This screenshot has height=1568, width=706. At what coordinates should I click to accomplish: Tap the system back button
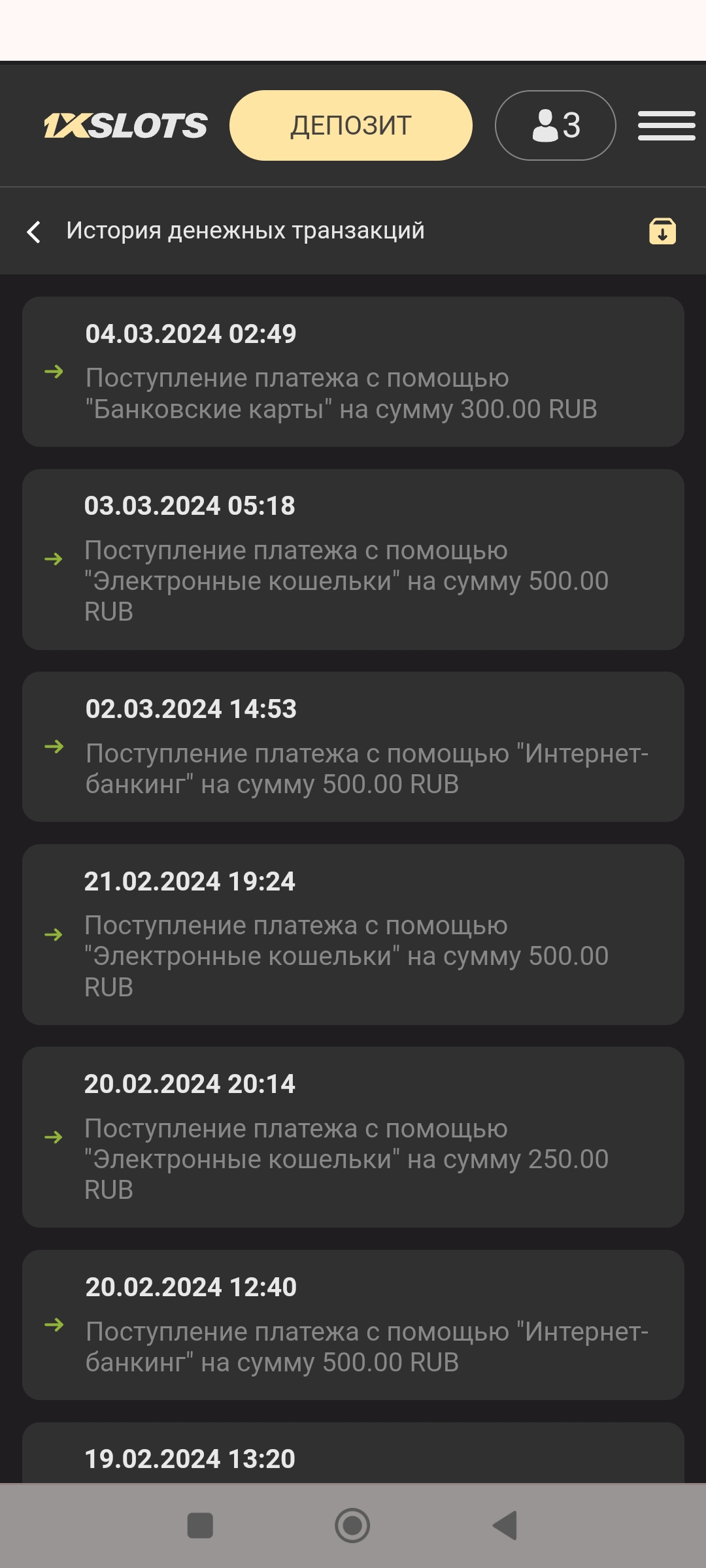pyautogui.click(x=505, y=1526)
